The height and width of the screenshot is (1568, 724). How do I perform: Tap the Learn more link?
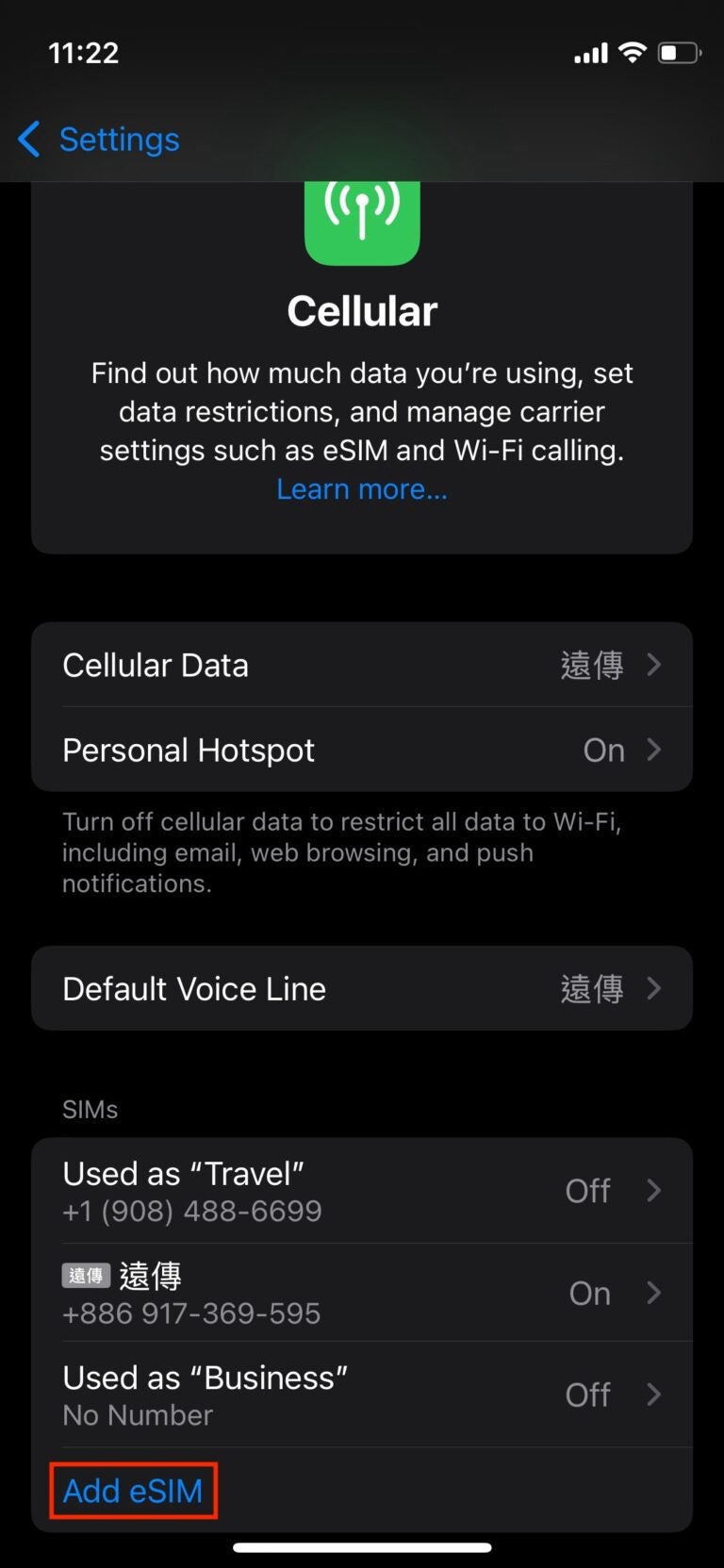[x=362, y=488]
